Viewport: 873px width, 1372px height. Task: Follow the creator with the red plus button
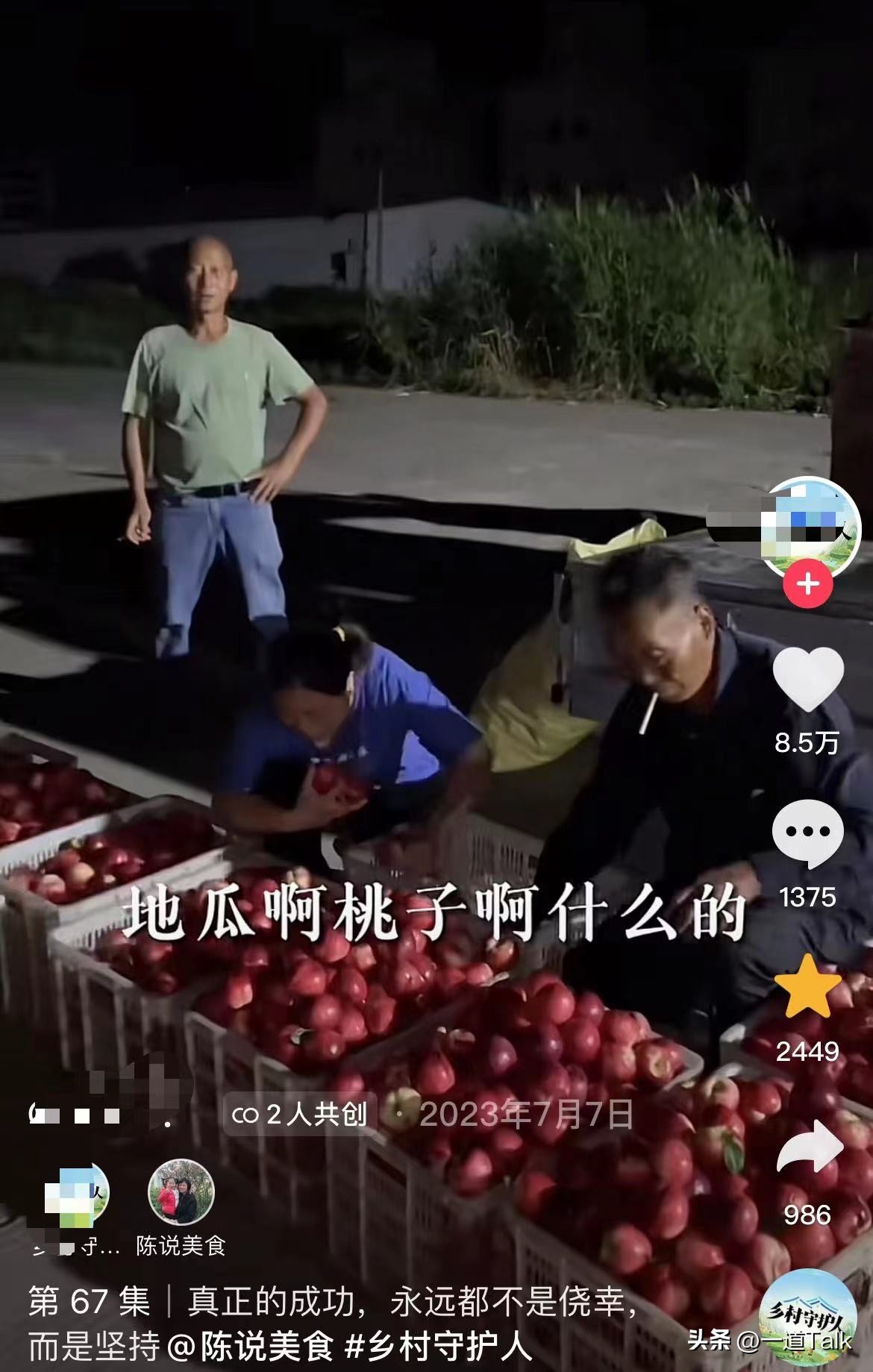point(808,583)
